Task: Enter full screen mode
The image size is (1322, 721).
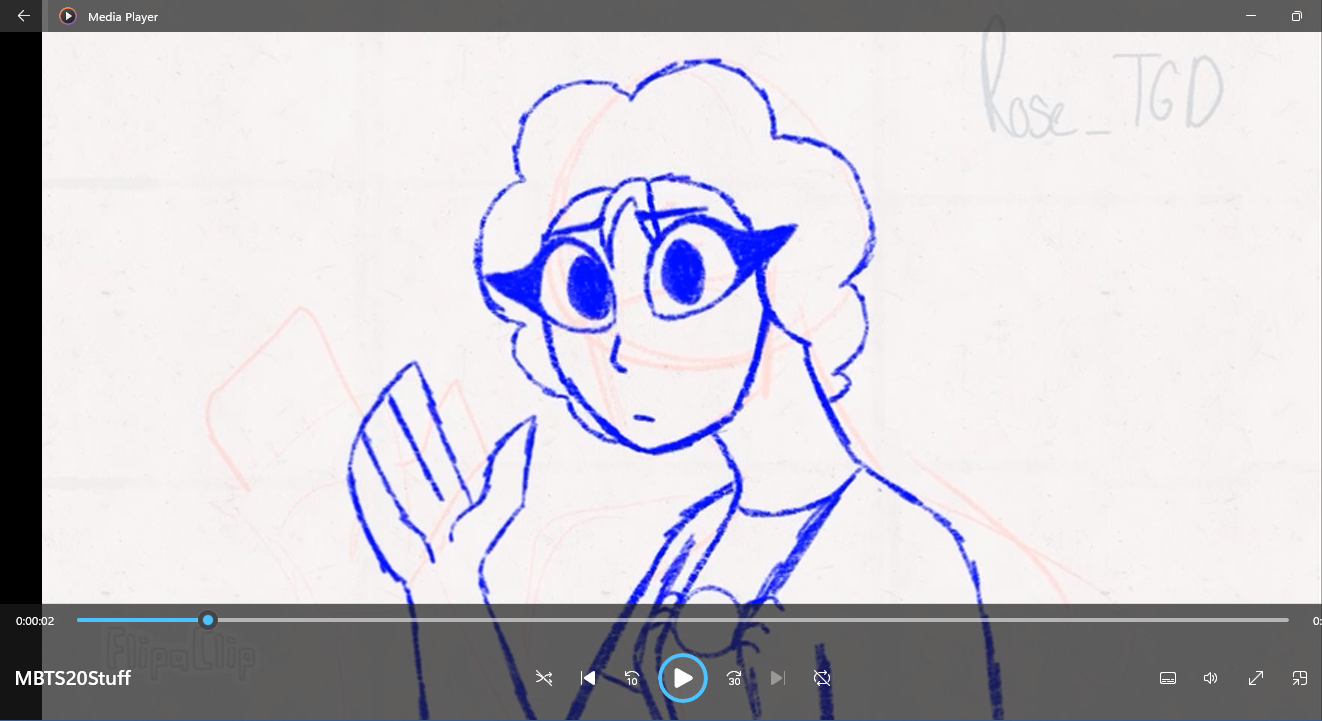Action: point(1255,678)
